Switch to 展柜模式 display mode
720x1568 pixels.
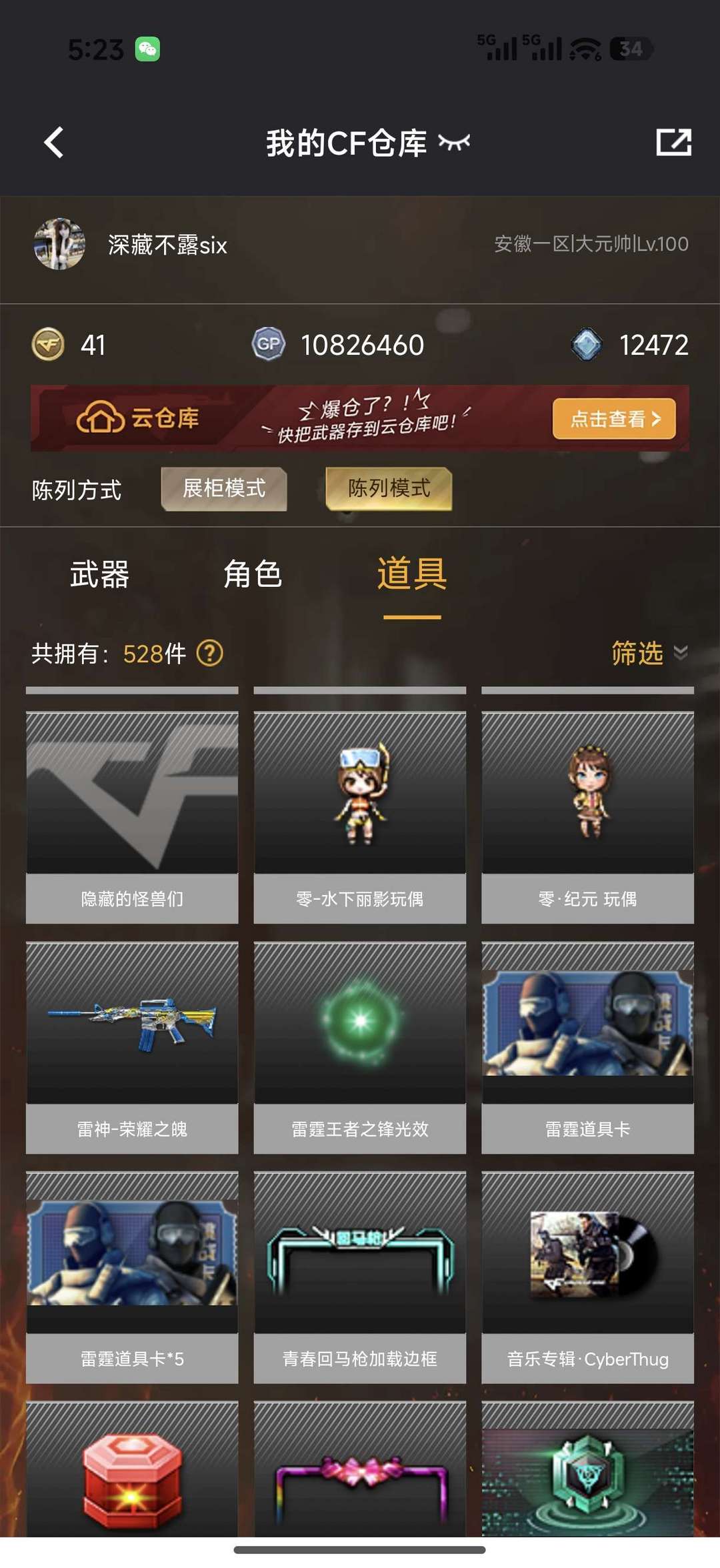[224, 489]
